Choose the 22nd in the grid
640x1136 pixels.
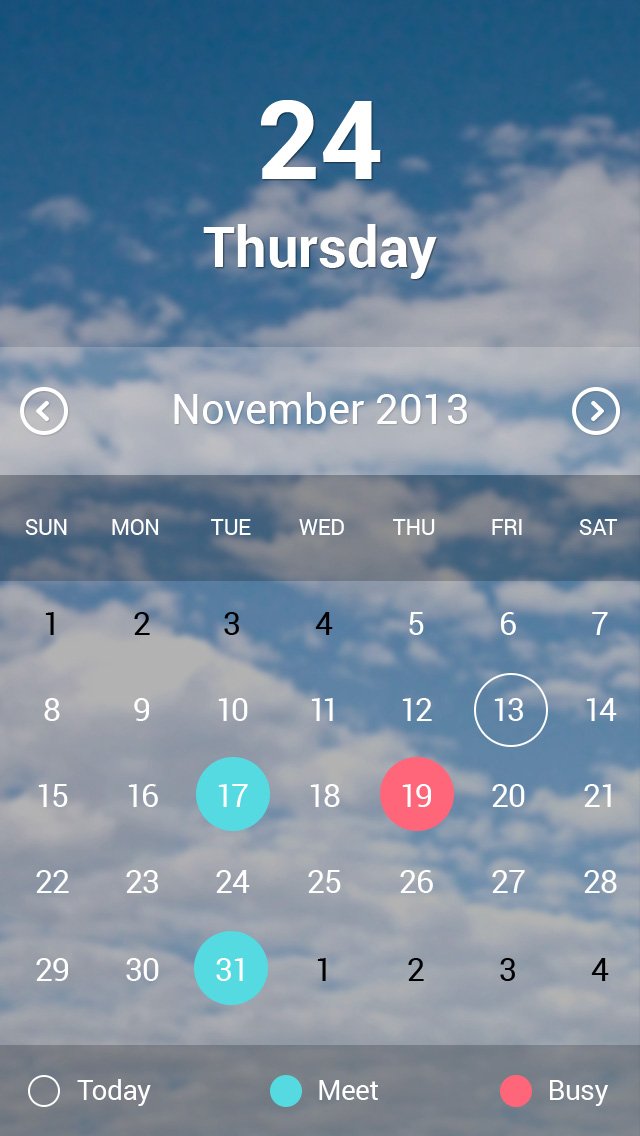point(52,882)
